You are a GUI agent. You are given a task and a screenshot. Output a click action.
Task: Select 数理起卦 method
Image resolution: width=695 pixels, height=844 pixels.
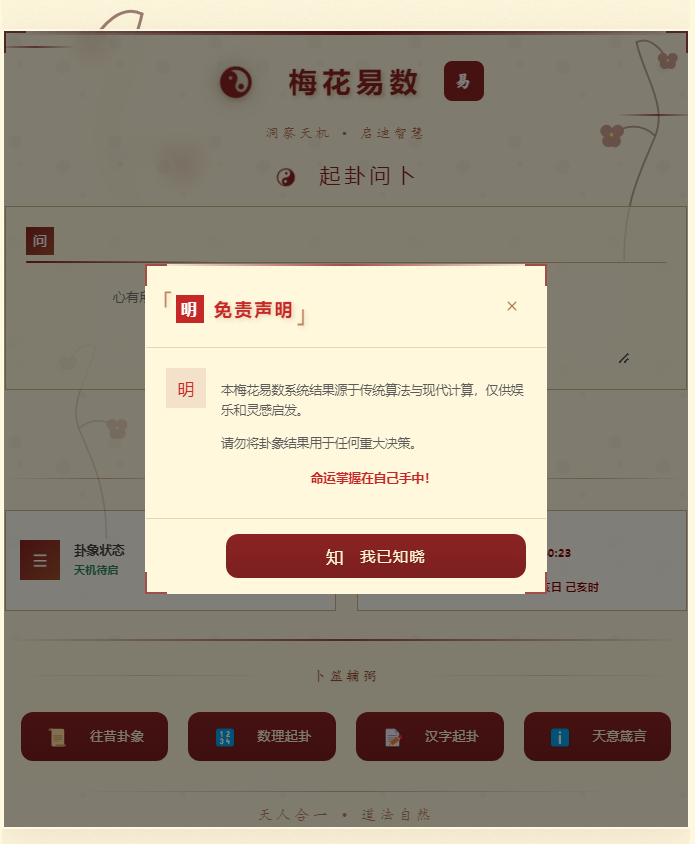(x=262, y=737)
